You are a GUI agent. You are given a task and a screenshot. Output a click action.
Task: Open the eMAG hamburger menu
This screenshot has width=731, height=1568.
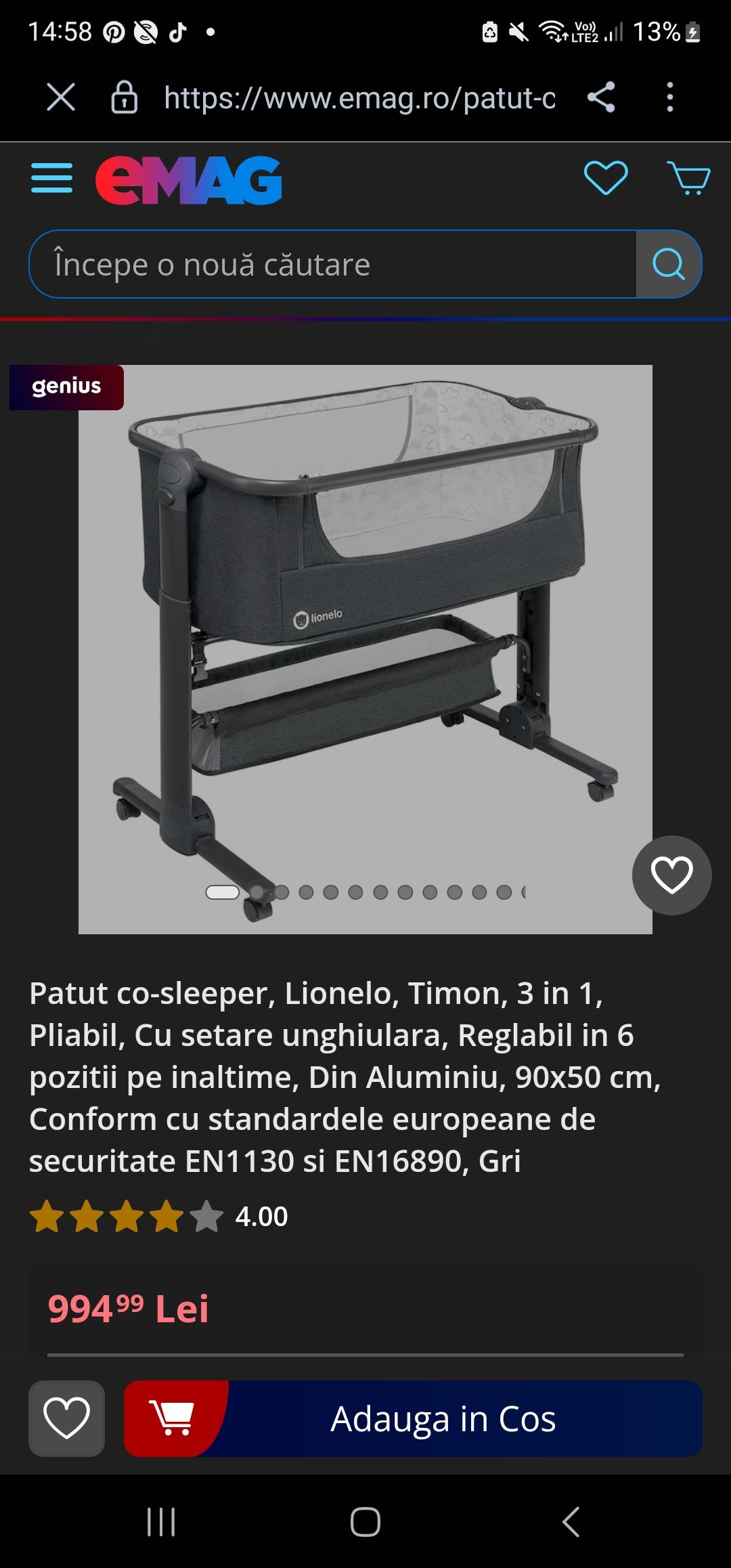click(x=51, y=179)
